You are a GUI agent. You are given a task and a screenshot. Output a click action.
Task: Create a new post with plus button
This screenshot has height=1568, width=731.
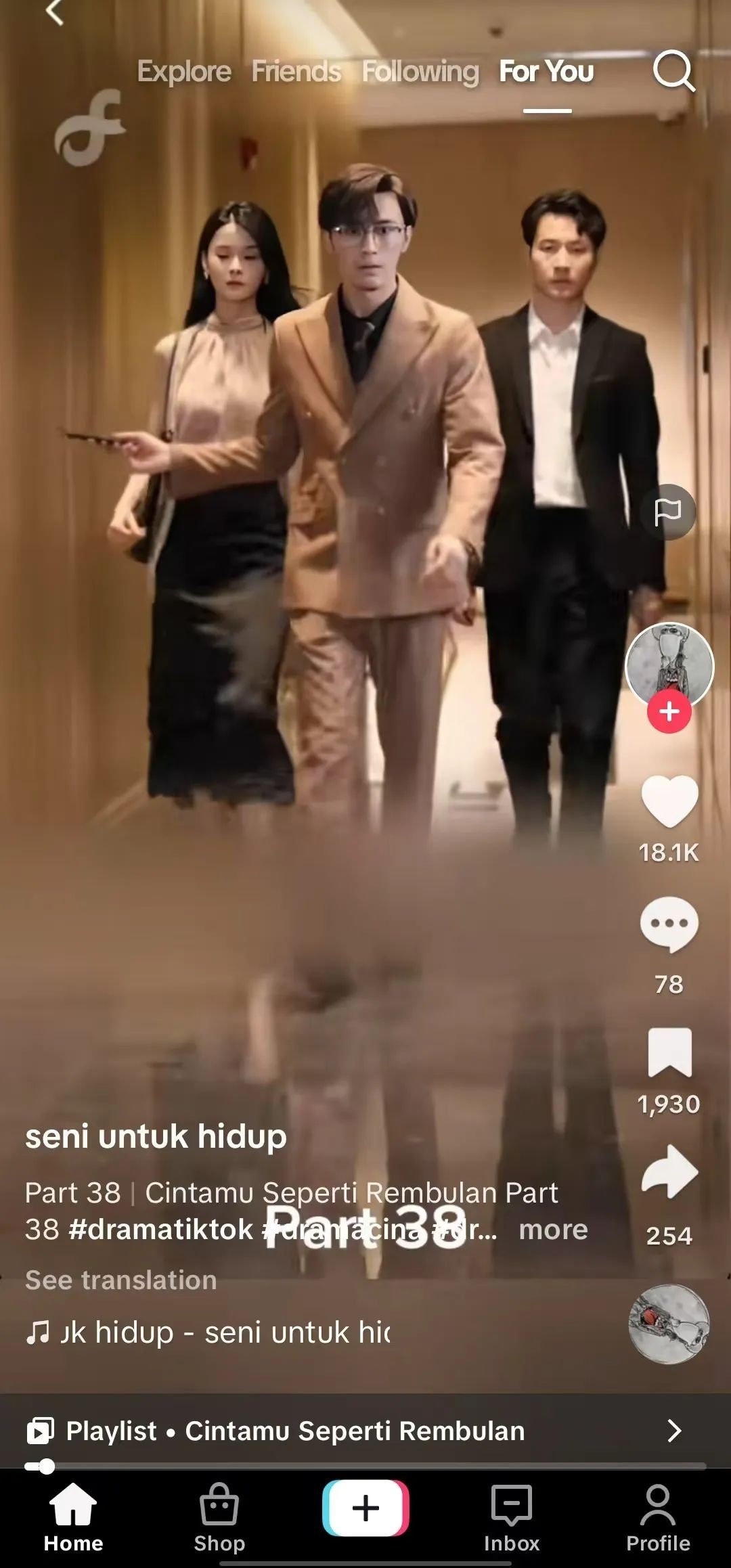pos(365,1508)
